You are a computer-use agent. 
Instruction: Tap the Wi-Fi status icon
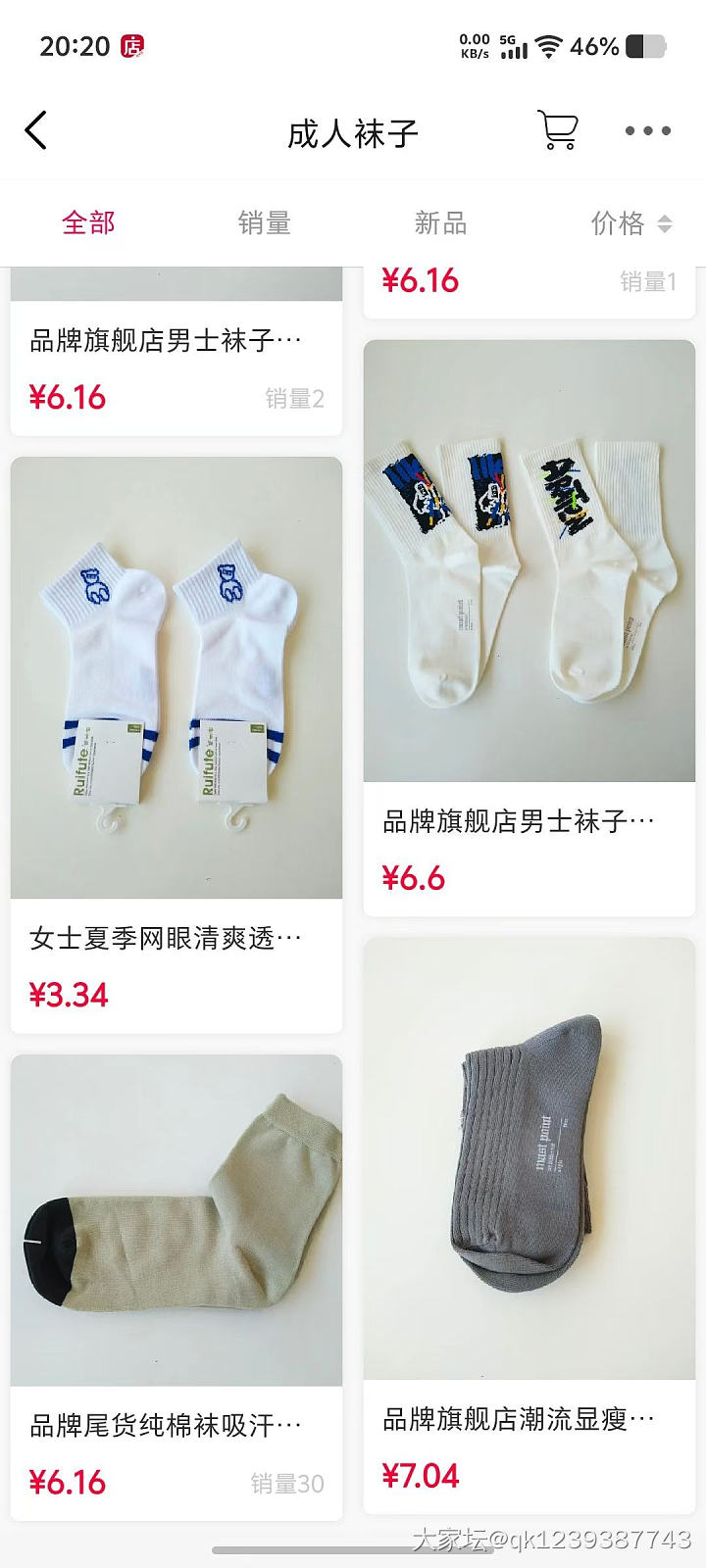click(x=546, y=44)
